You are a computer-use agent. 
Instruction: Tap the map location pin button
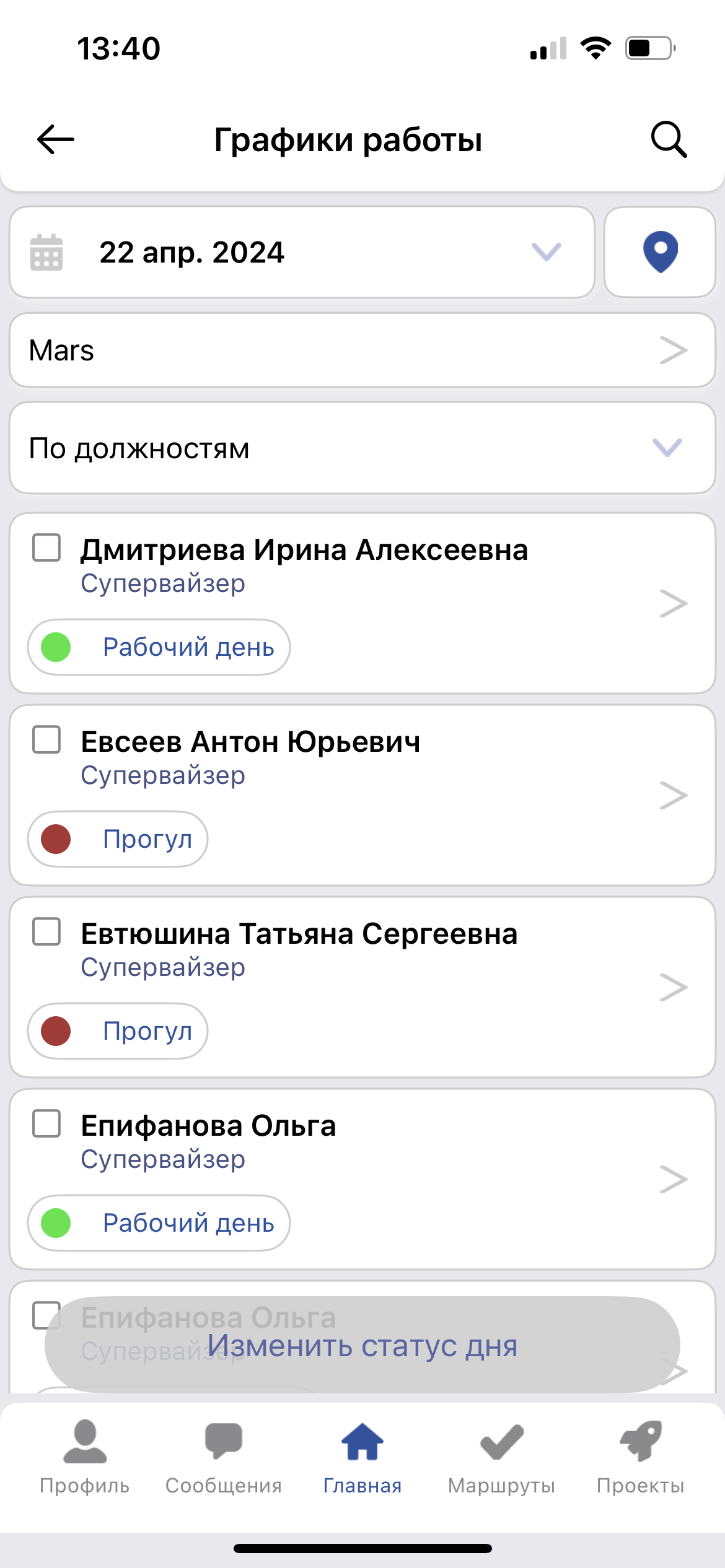[x=660, y=252]
